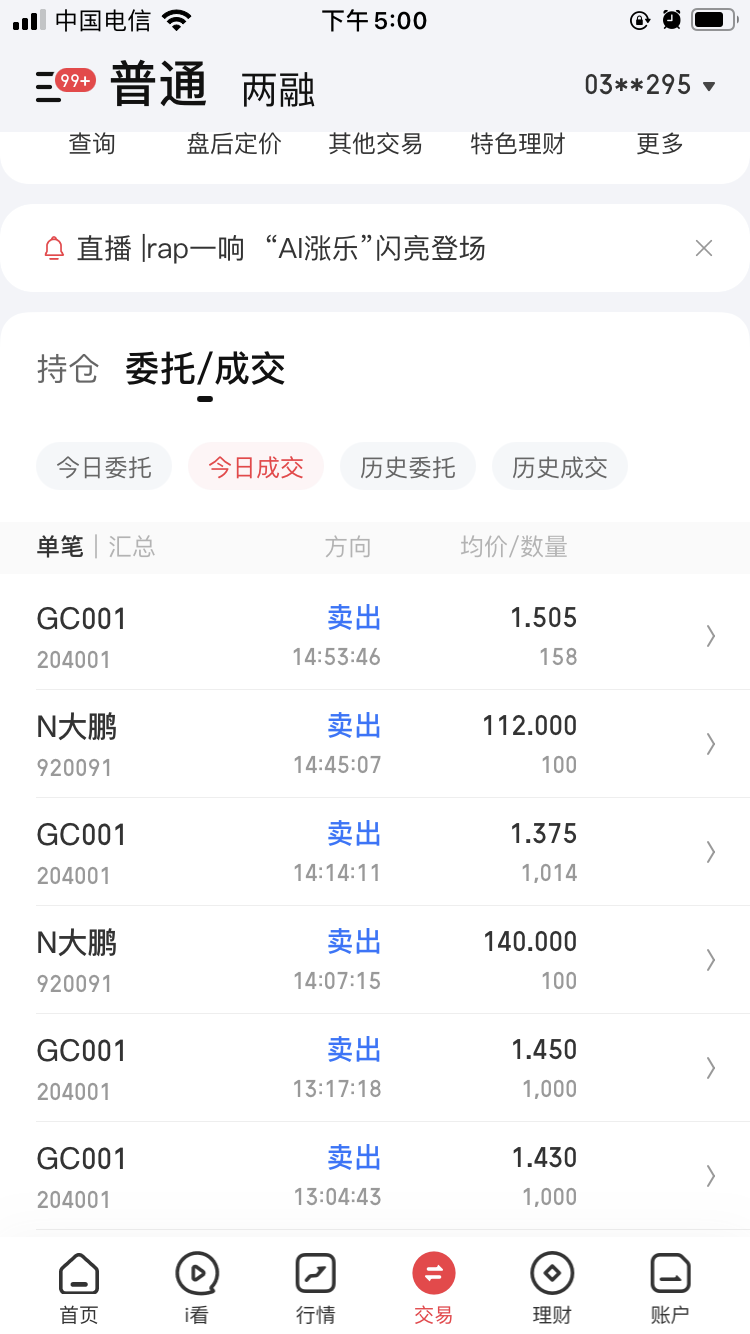Open the 直播 rap一响 announcement
This screenshot has width=750, height=1334.
pos(280,248)
